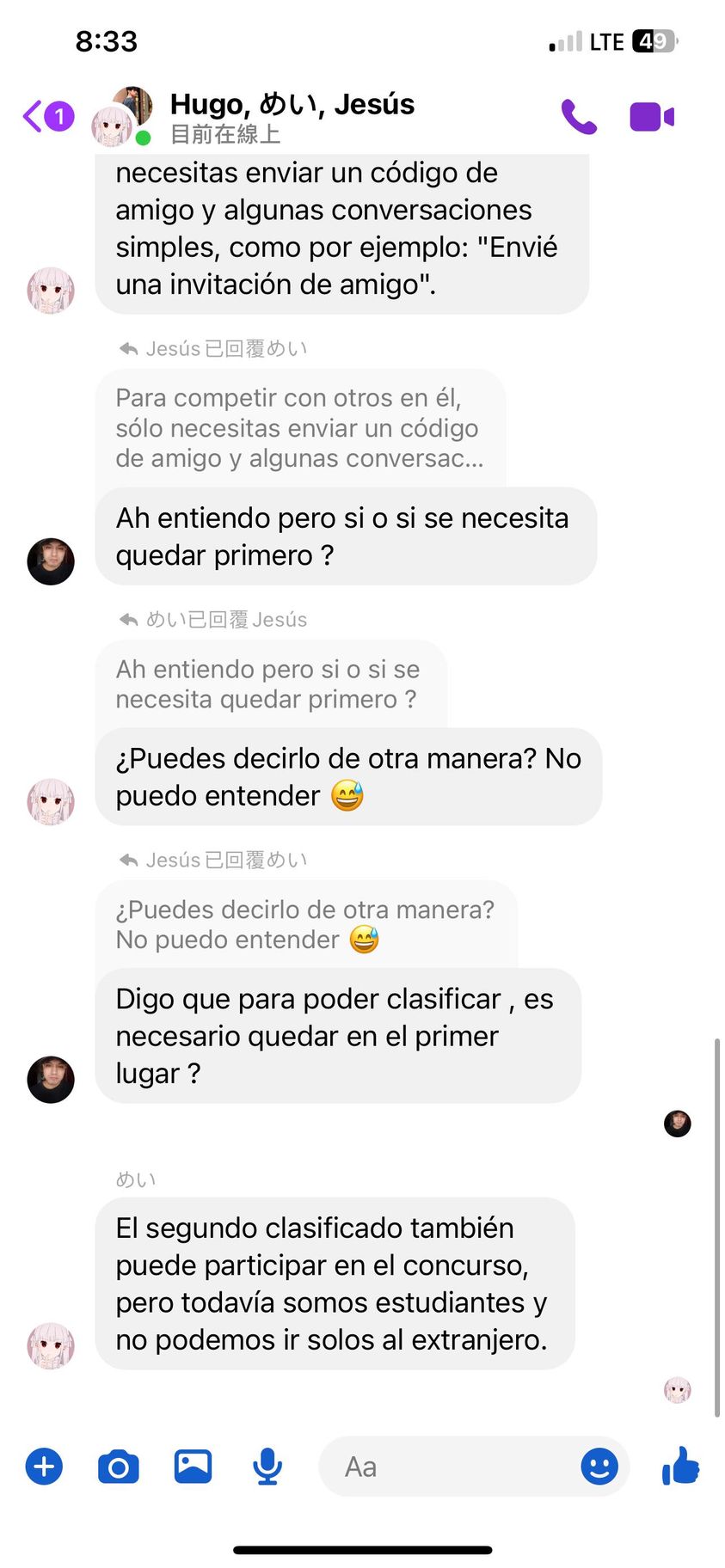Open group info for Hugo, めい, Jesús

(292, 117)
